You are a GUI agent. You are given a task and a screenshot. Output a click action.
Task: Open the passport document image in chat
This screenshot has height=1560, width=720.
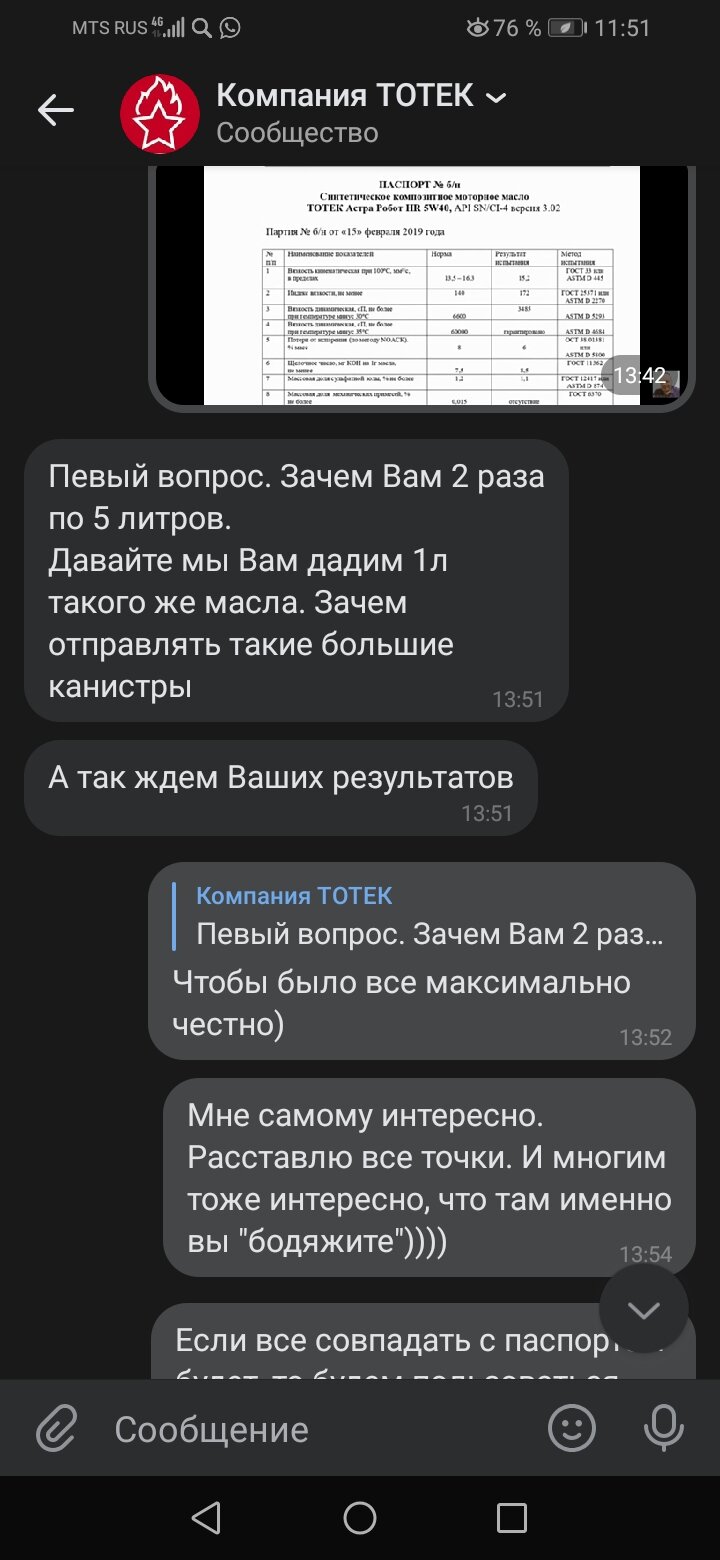point(421,286)
